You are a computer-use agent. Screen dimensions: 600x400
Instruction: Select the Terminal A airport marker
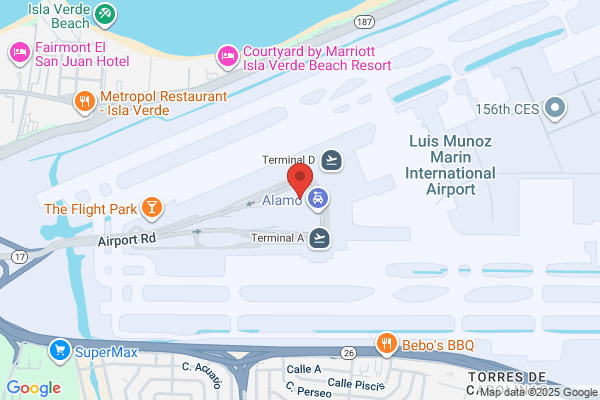coord(320,238)
